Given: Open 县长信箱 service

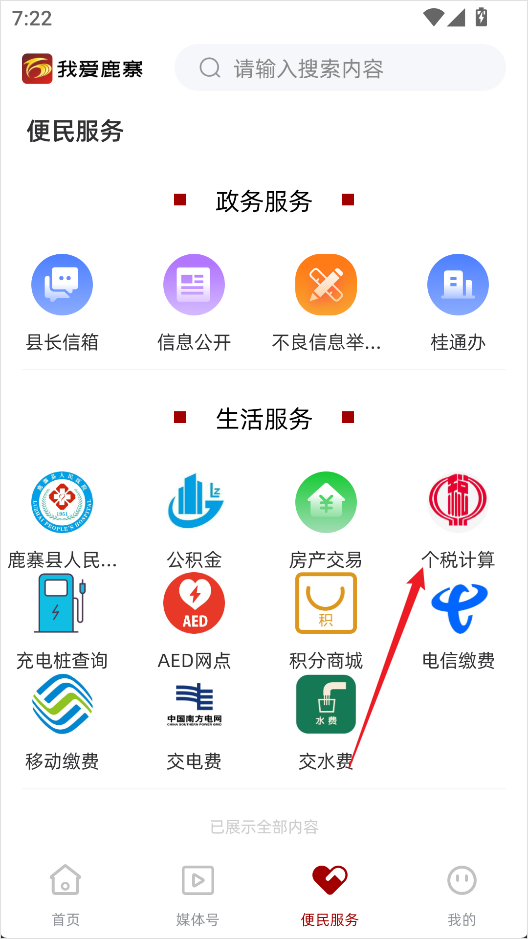Looking at the screenshot, I should (x=62, y=302).
